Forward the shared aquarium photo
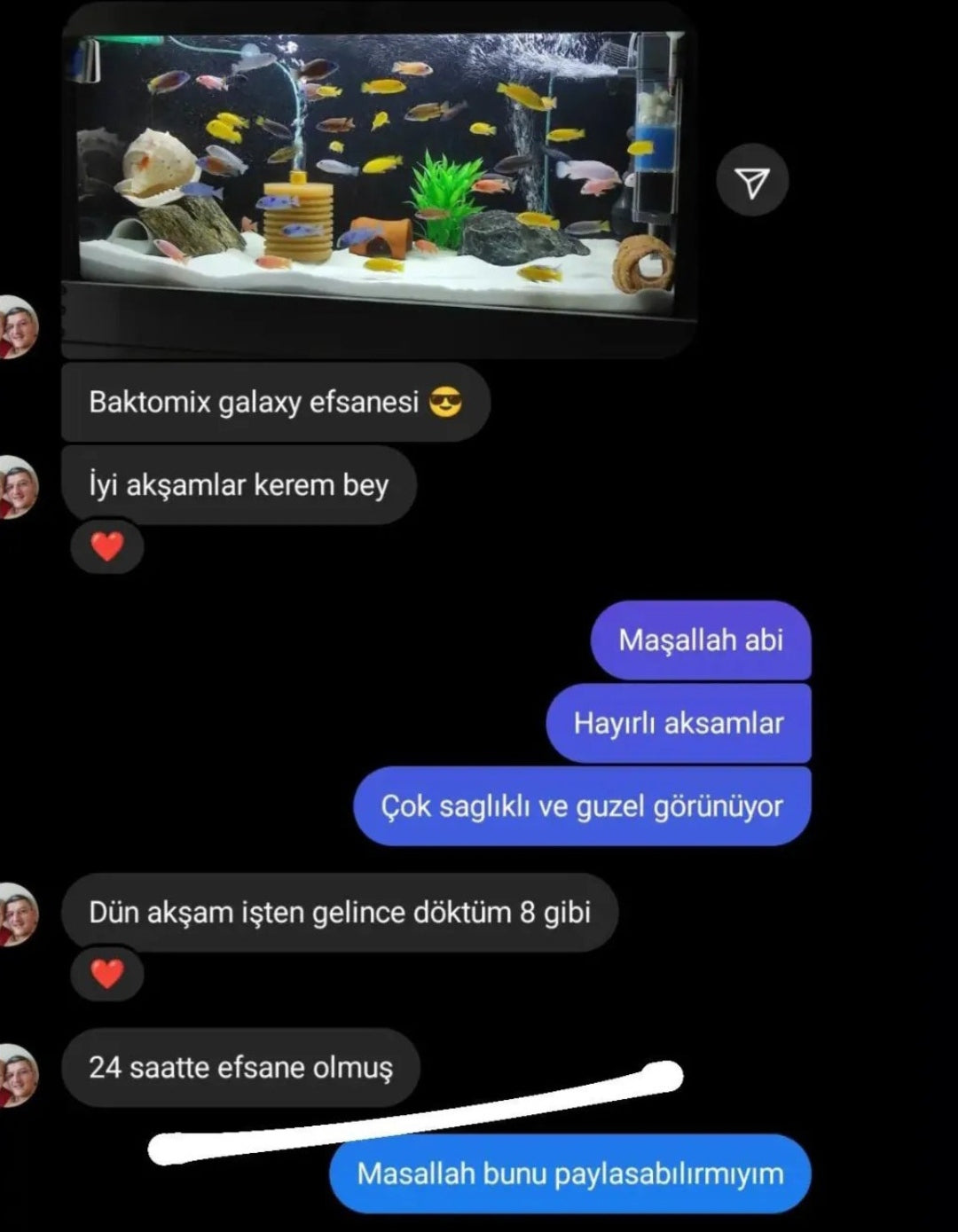958x1232 pixels. coord(752,182)
